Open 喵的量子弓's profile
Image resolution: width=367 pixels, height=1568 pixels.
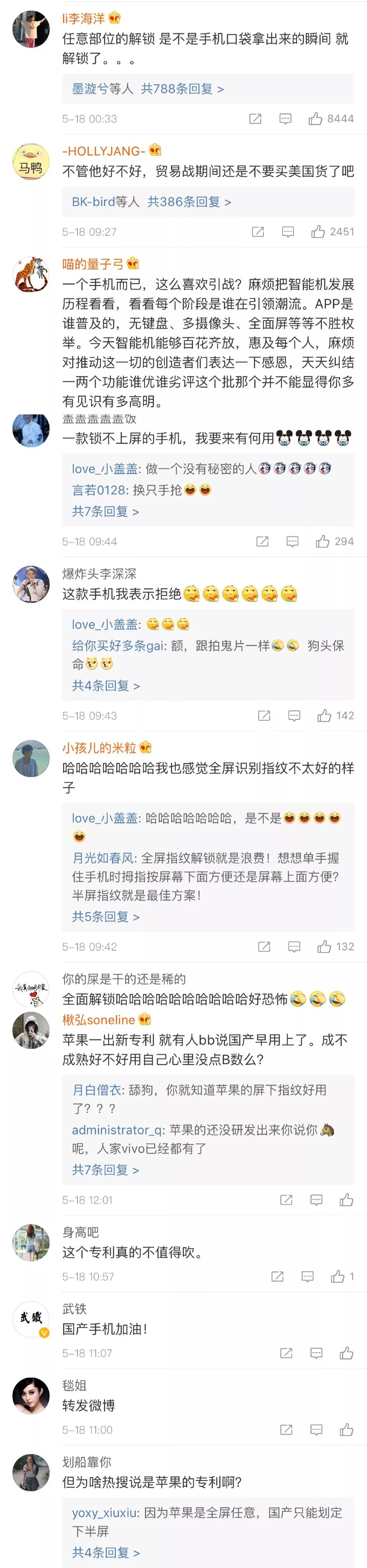(93, 263)
